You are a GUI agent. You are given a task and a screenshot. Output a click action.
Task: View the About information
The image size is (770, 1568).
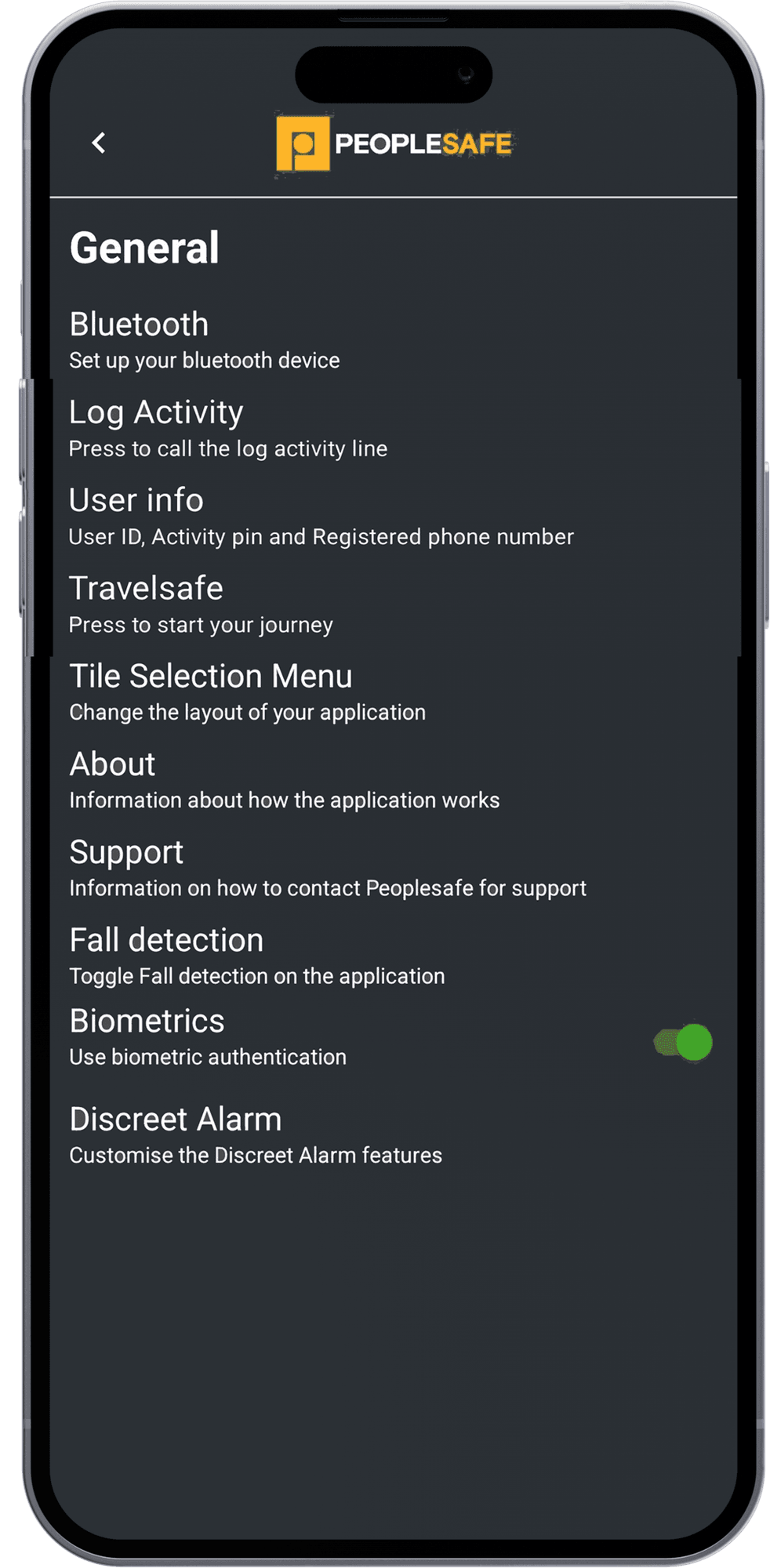click(284, 779)
